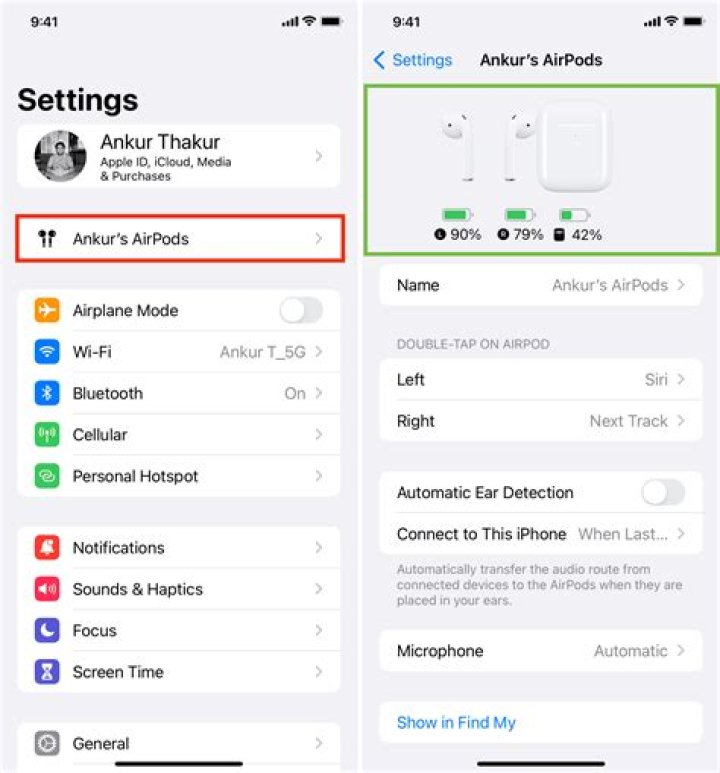
Task: Open Cellular settings
Action: coord(180,435)
